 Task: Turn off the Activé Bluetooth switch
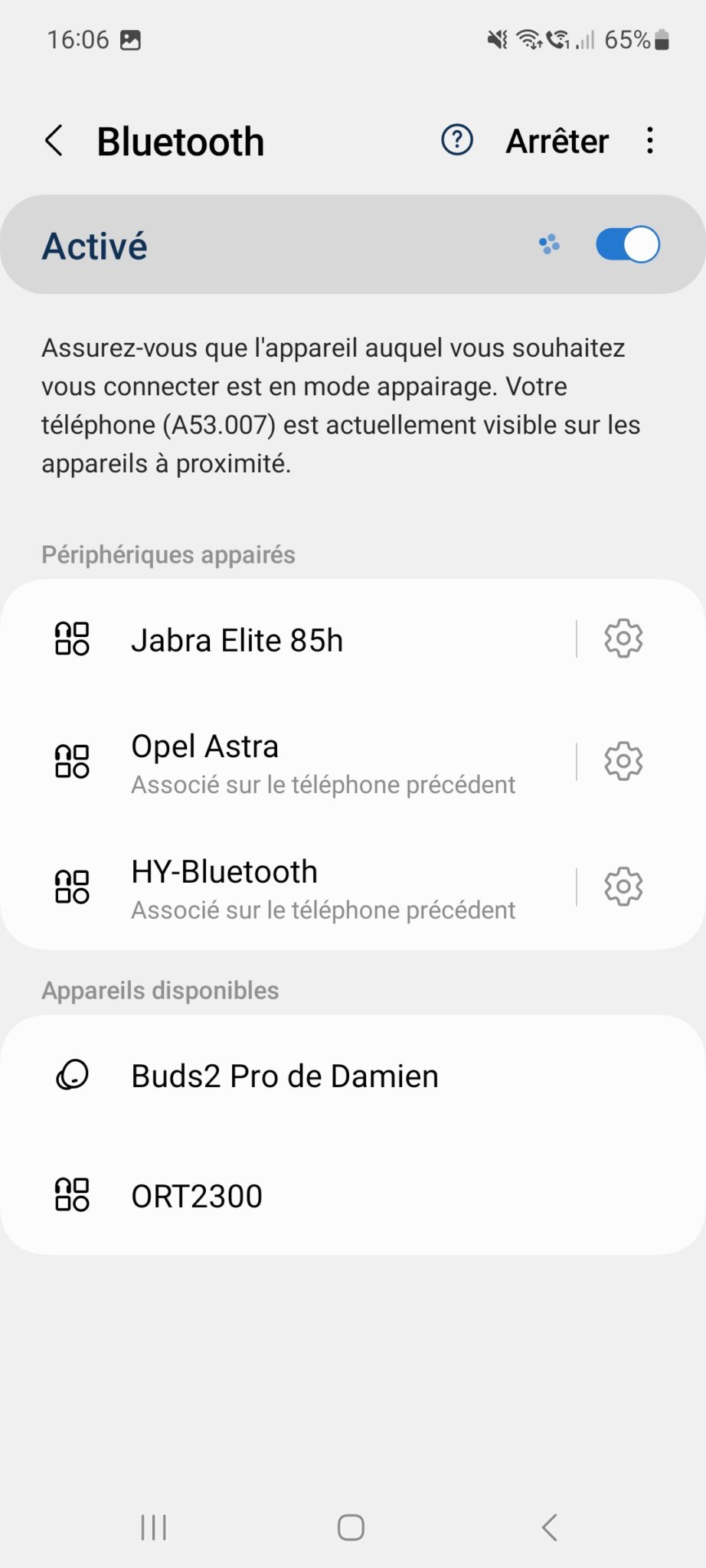coord(627,245)
